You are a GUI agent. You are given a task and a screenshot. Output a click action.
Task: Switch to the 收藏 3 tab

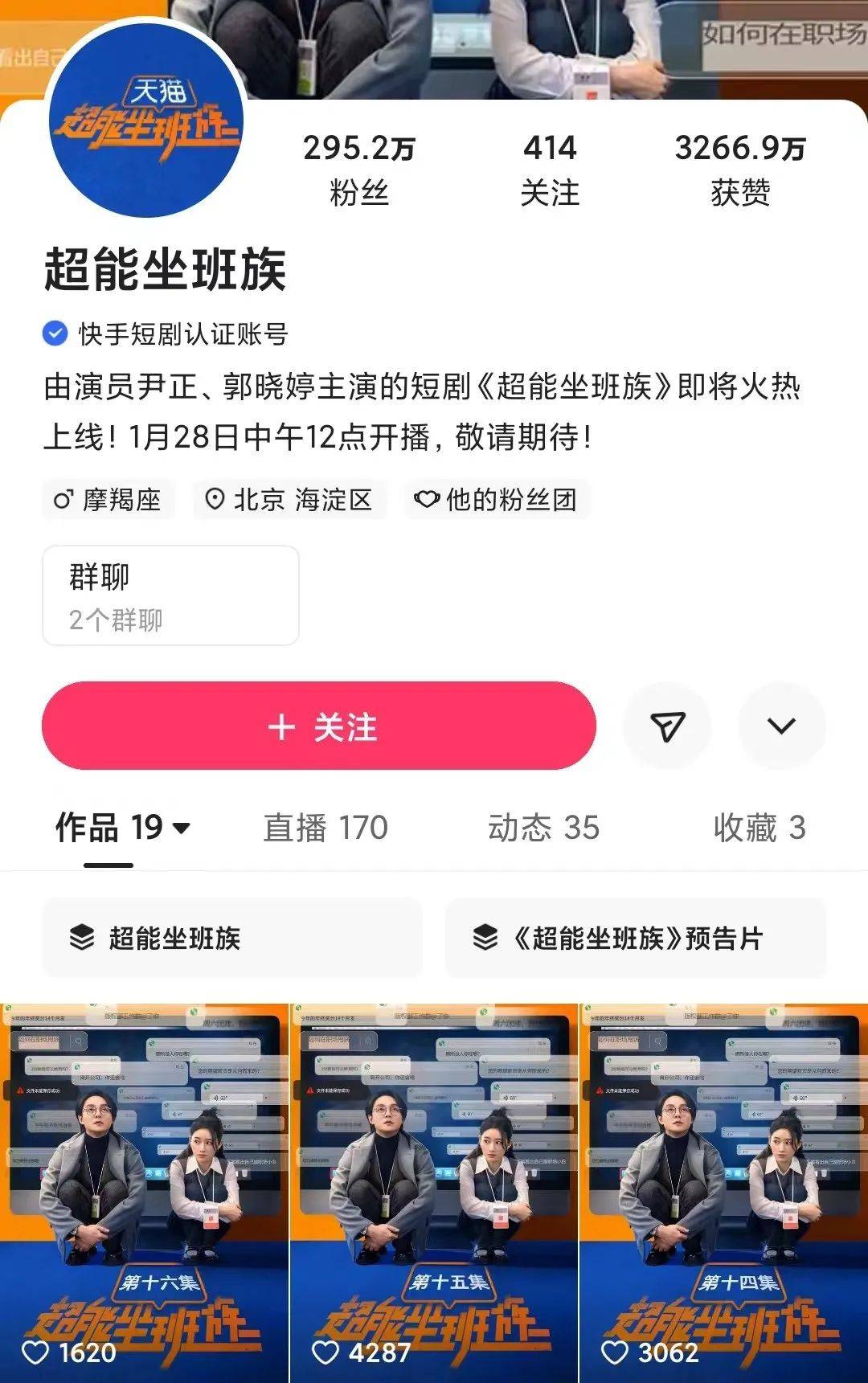coord(759,828)
